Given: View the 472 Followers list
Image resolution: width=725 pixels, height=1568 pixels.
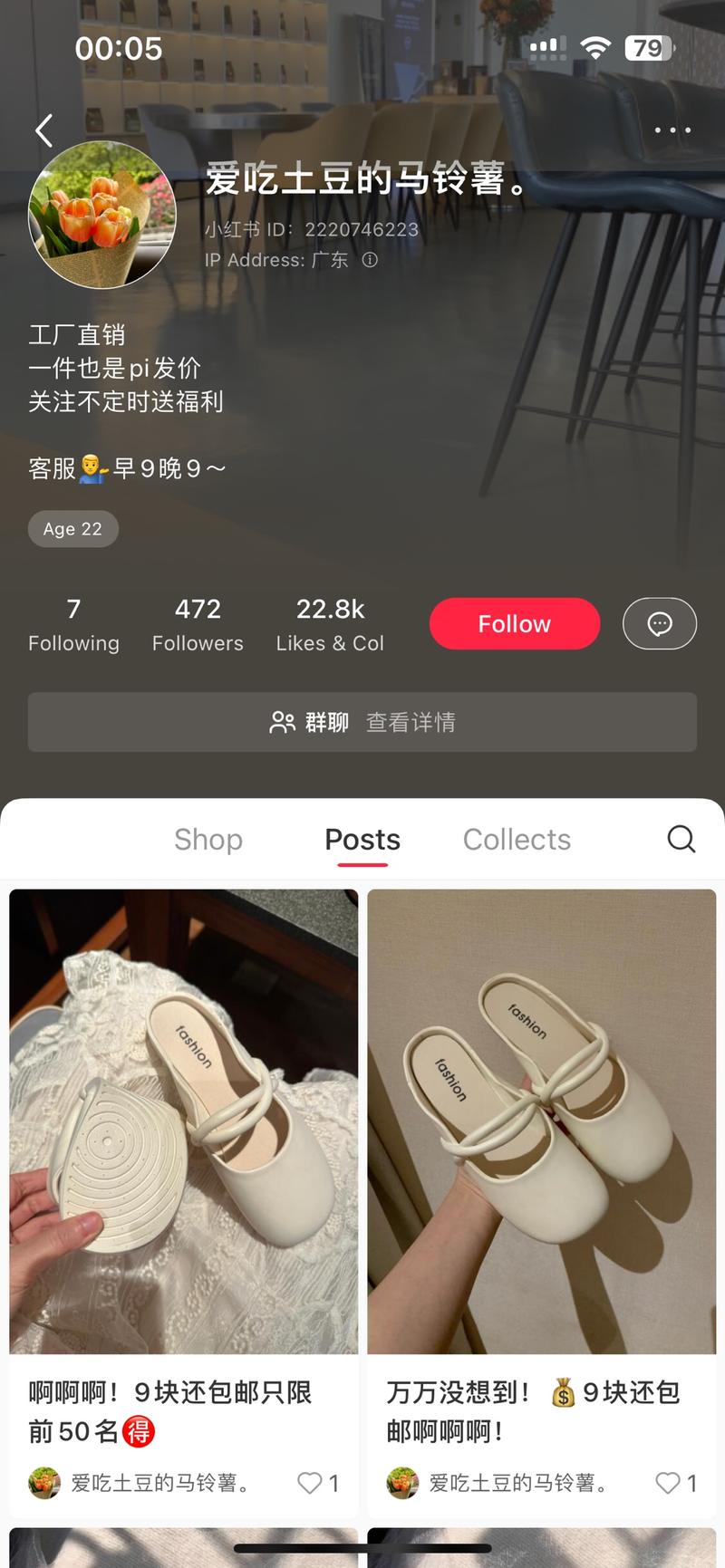Looking at the screenshot, I should pos(197,623).
